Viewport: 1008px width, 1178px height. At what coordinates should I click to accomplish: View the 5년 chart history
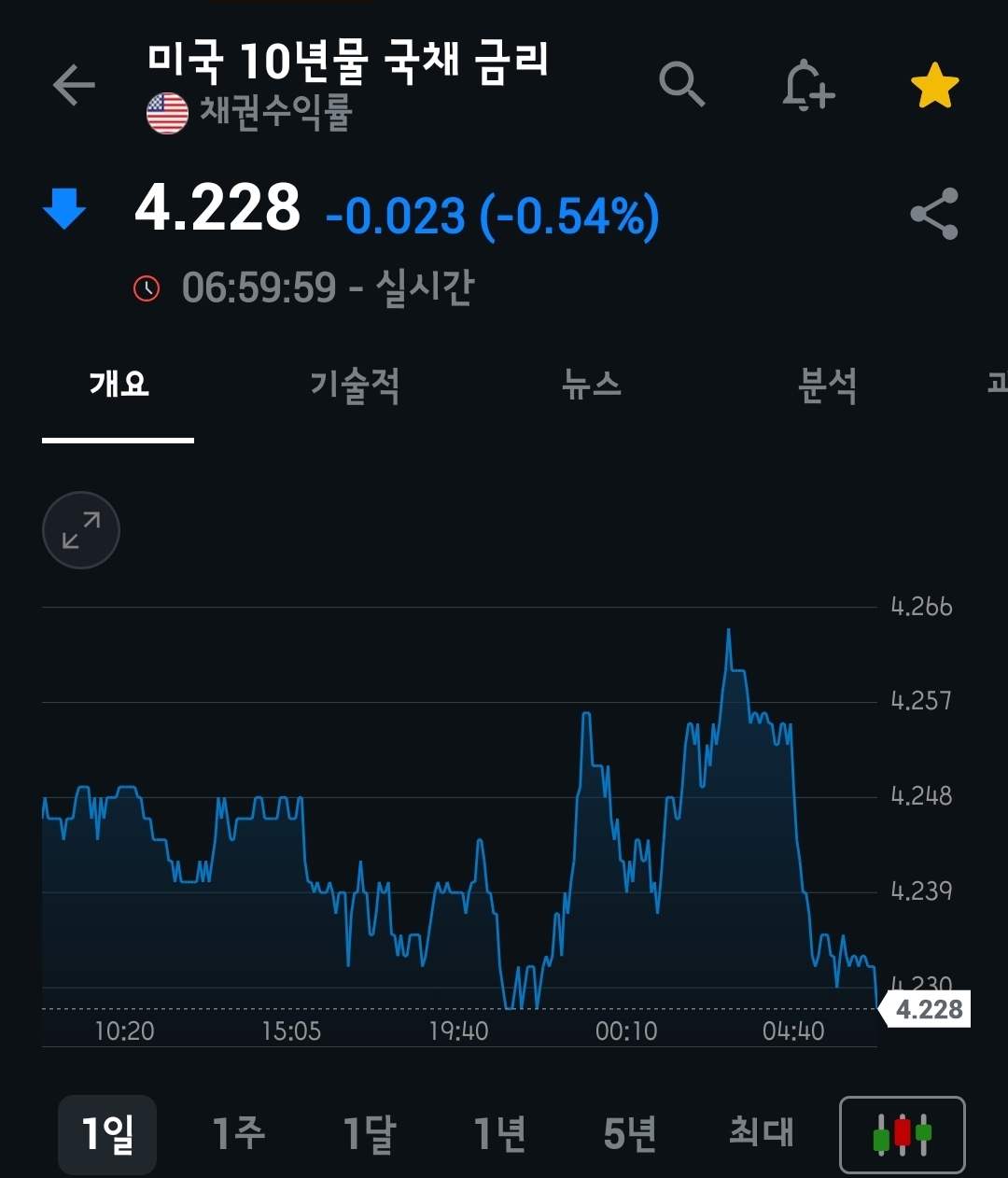[630, 1134]
